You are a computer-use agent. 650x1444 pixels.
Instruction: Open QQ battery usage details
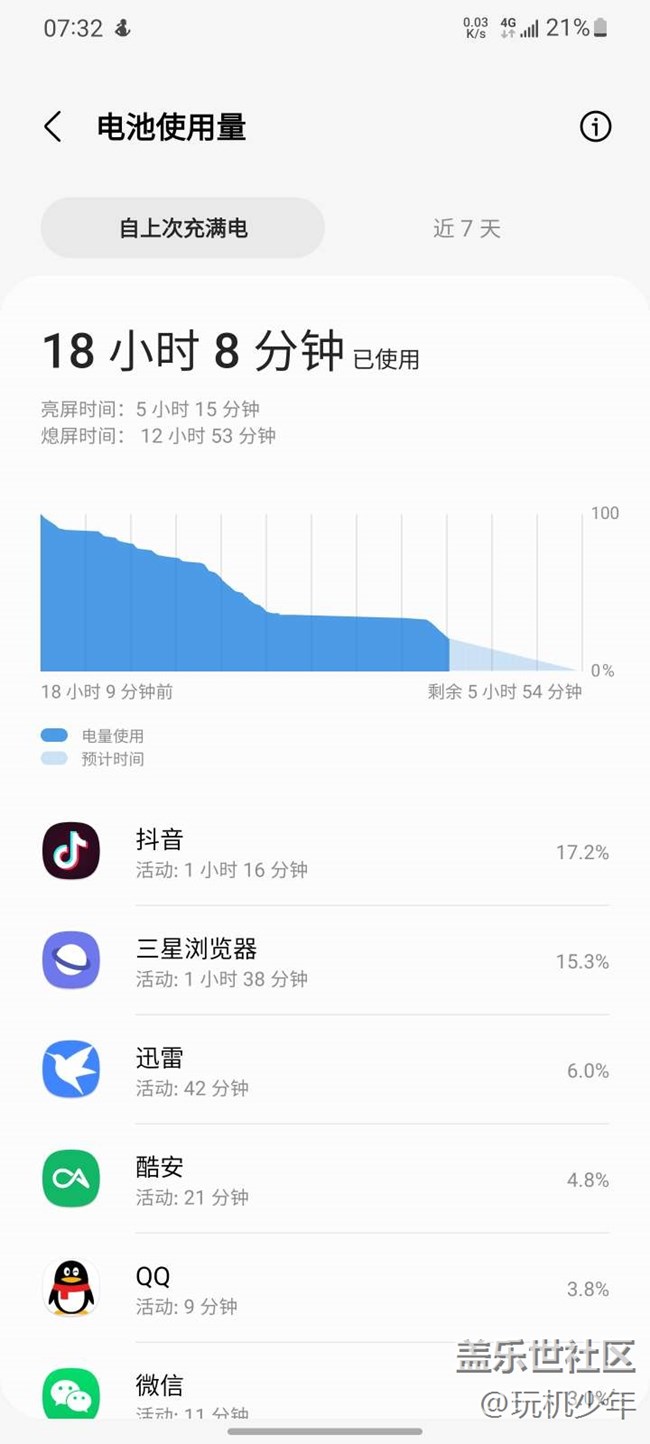click(325, 1288)
